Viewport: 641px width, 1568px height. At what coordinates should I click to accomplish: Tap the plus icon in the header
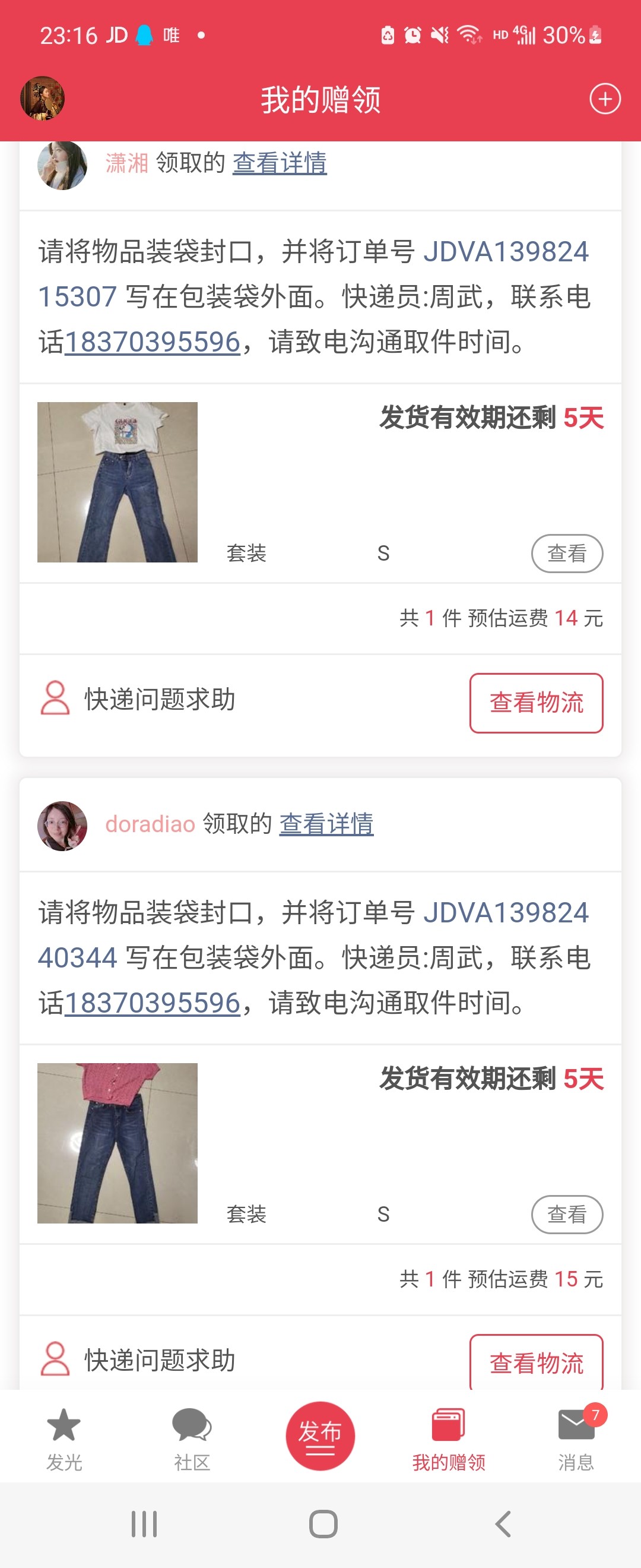[605, 99]
